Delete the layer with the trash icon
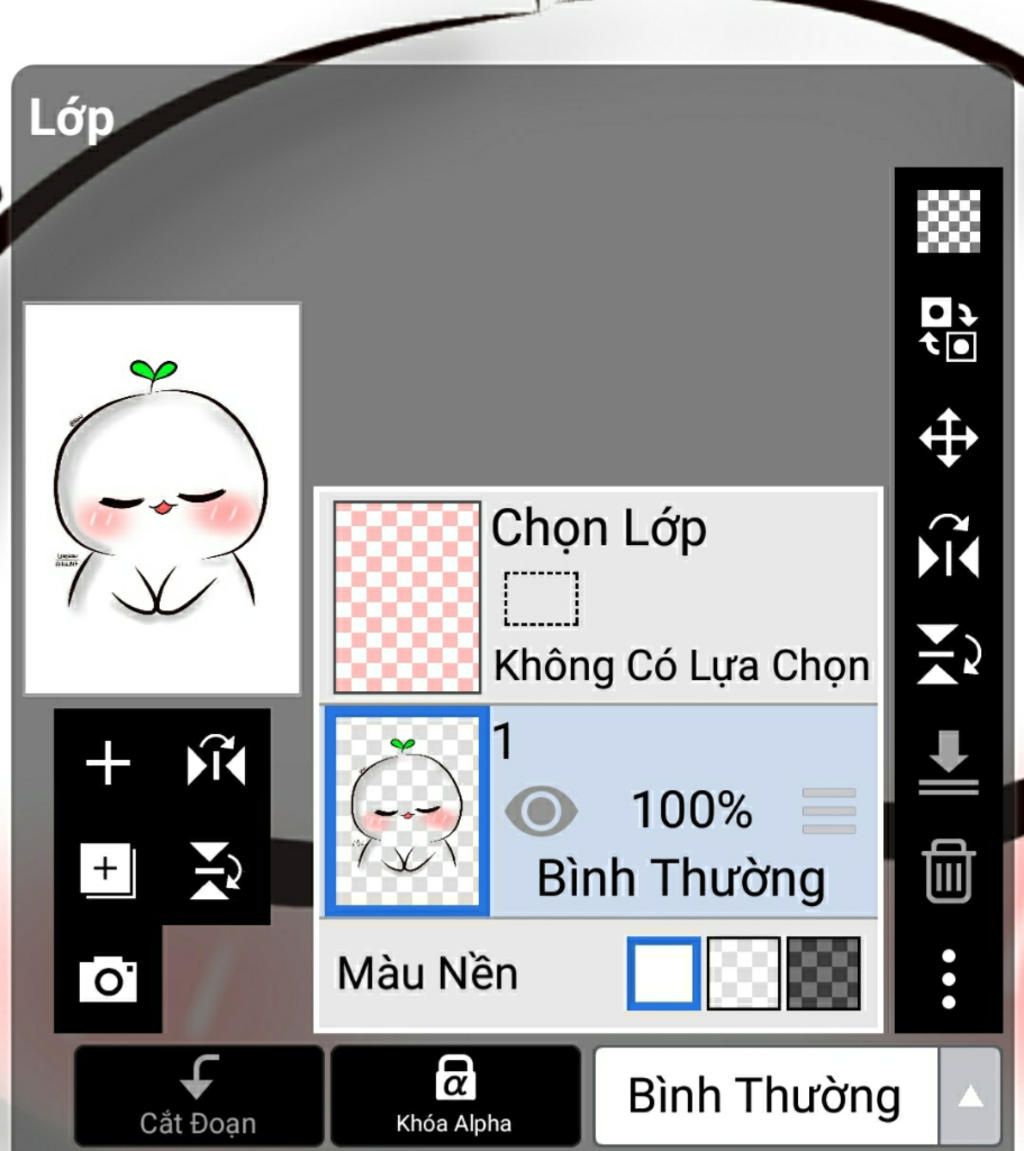 948,870
